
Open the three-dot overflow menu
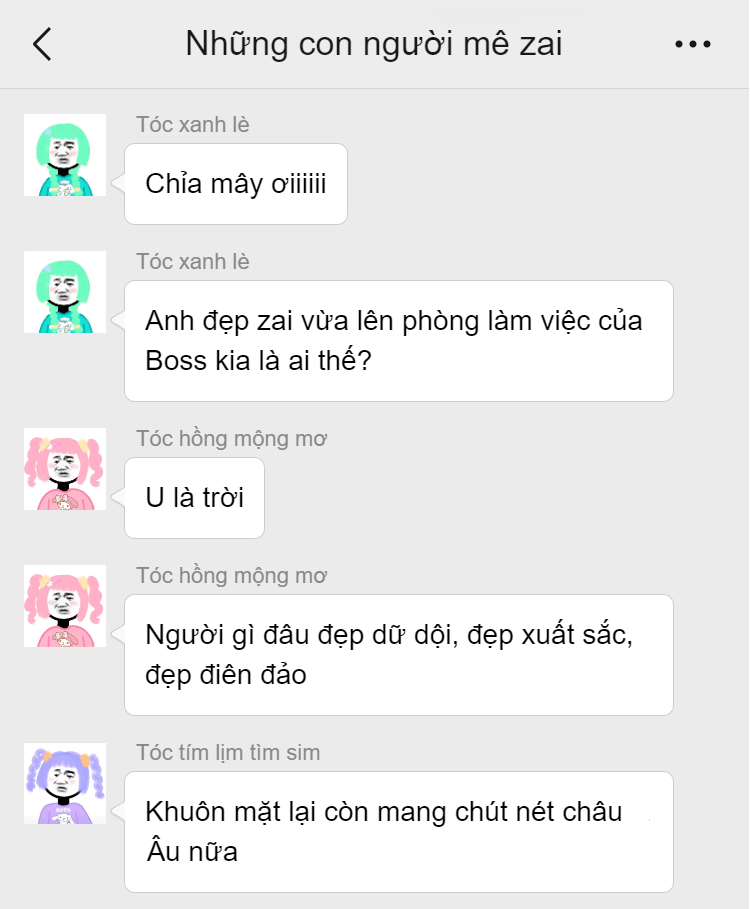(692, 45)
